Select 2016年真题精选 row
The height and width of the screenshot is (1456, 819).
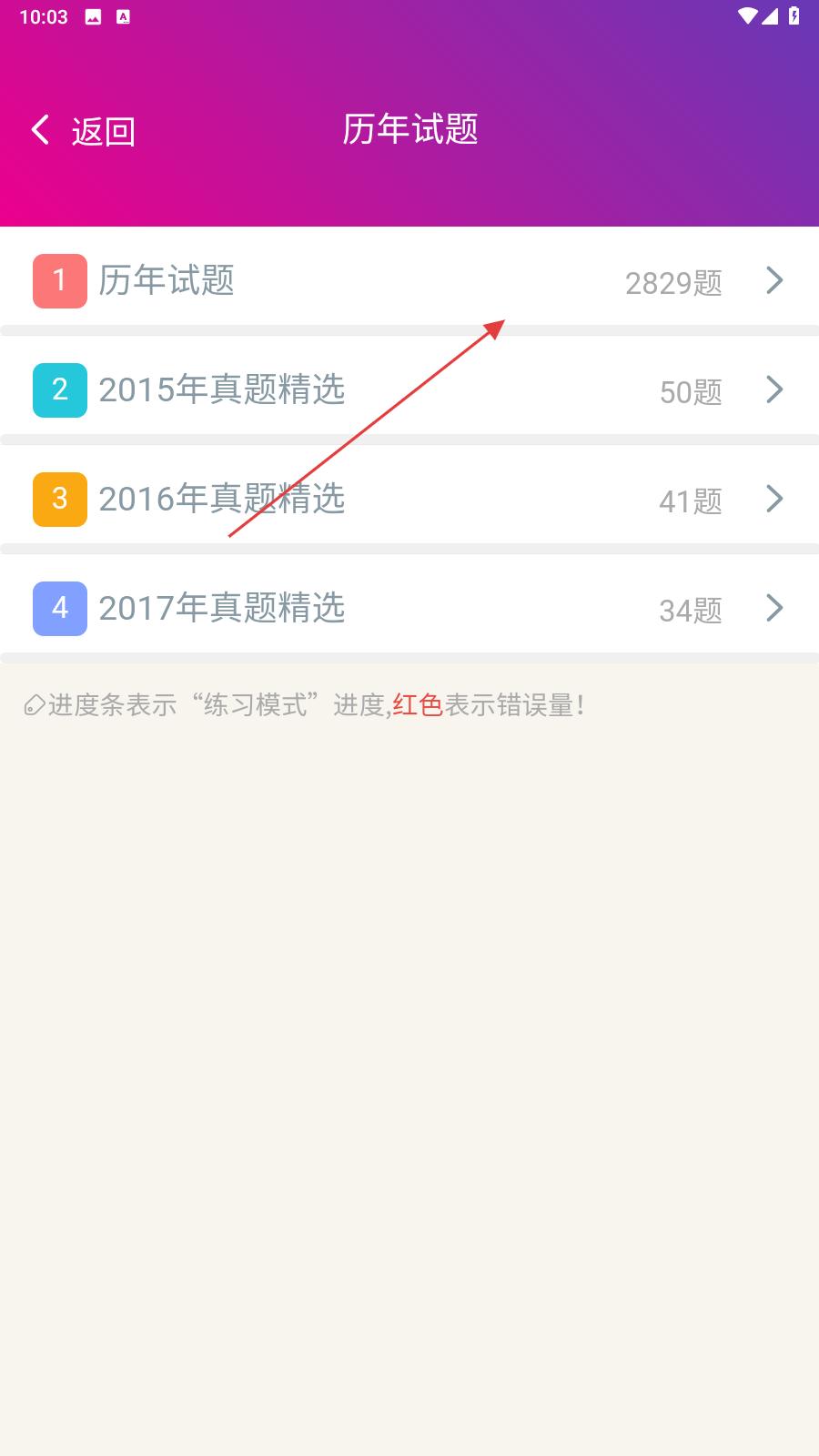(409, 499)
